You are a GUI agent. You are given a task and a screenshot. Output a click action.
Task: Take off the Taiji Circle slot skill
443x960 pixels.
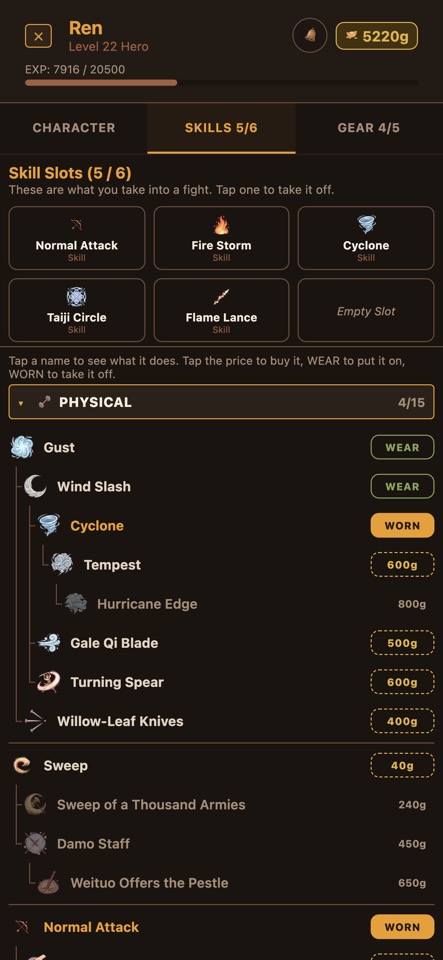(76, 310)
